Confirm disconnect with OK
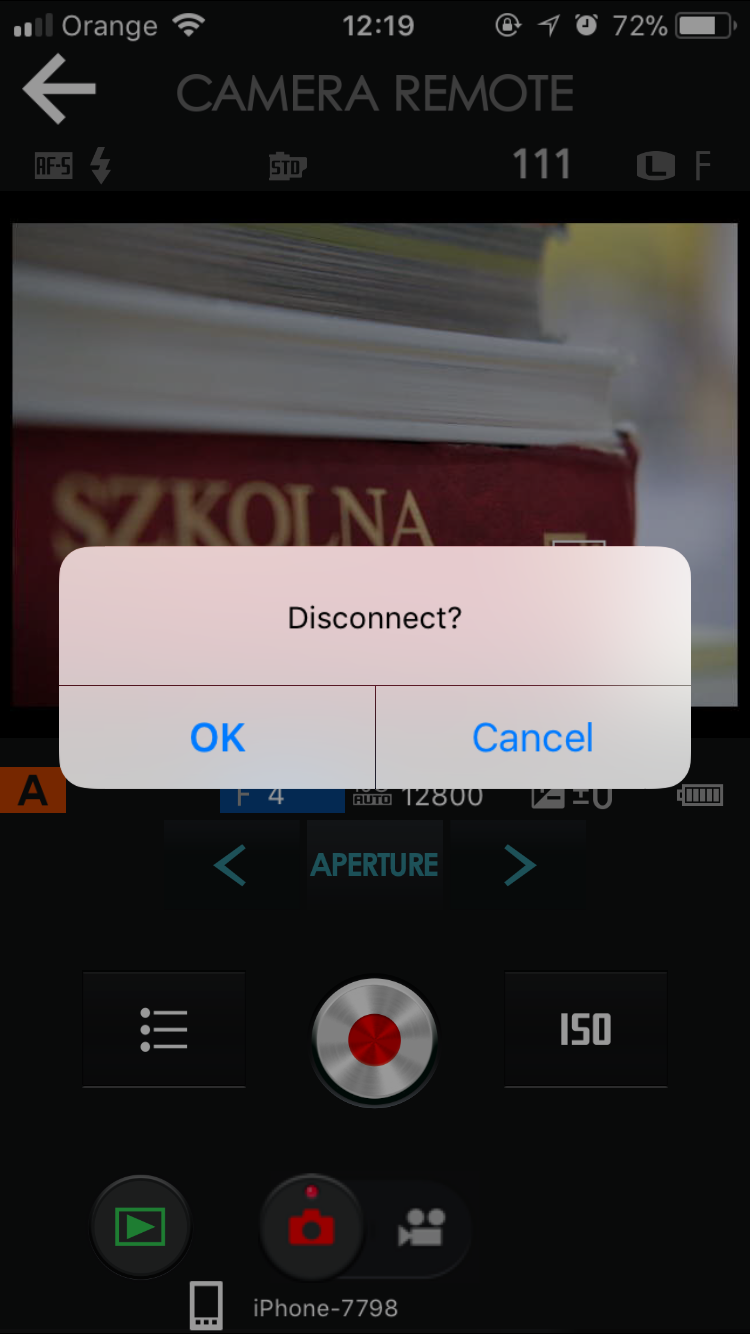Viewport: 750px width, 1334px height. pyautogui.click(x=217, y=738)
